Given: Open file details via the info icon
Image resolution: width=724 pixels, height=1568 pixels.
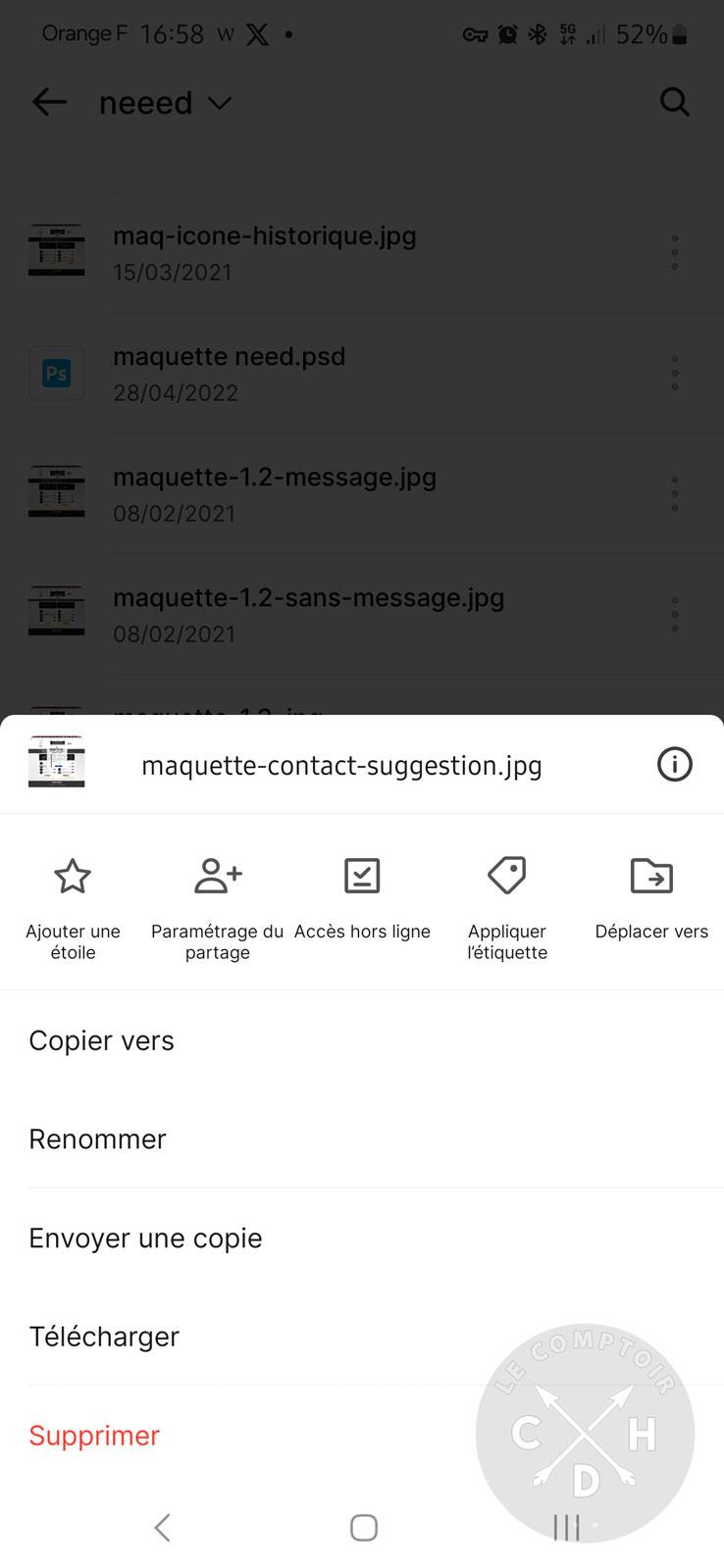Looking at the screenshot, I should click(674, 765).
